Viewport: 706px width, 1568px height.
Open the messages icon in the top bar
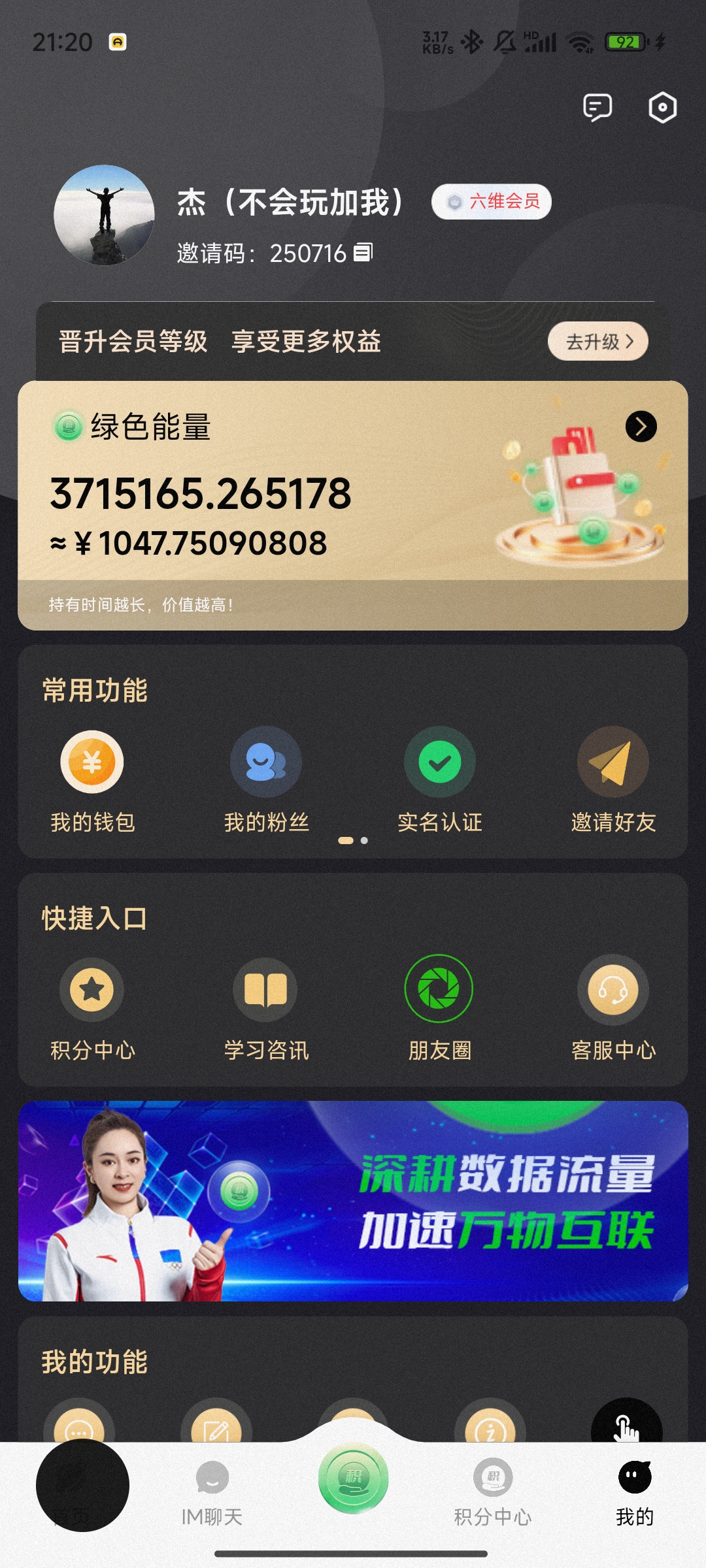click(x=597, y=107)
